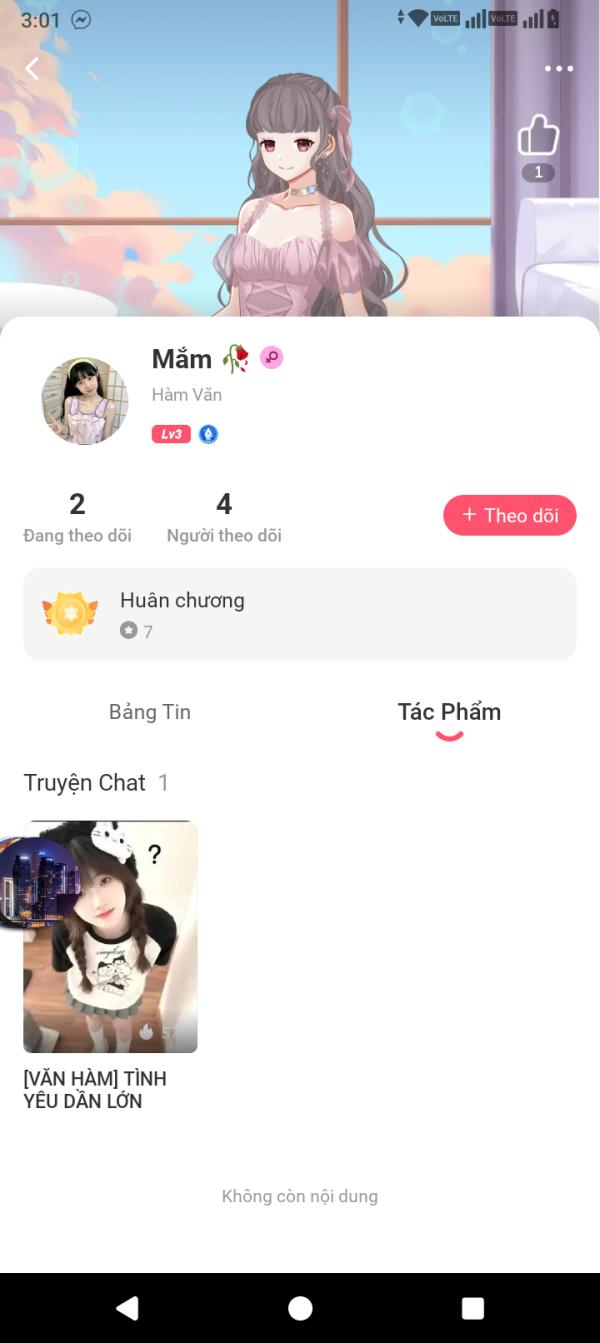Switch to the Bảng Tin tab

click(x=150, y=712)
